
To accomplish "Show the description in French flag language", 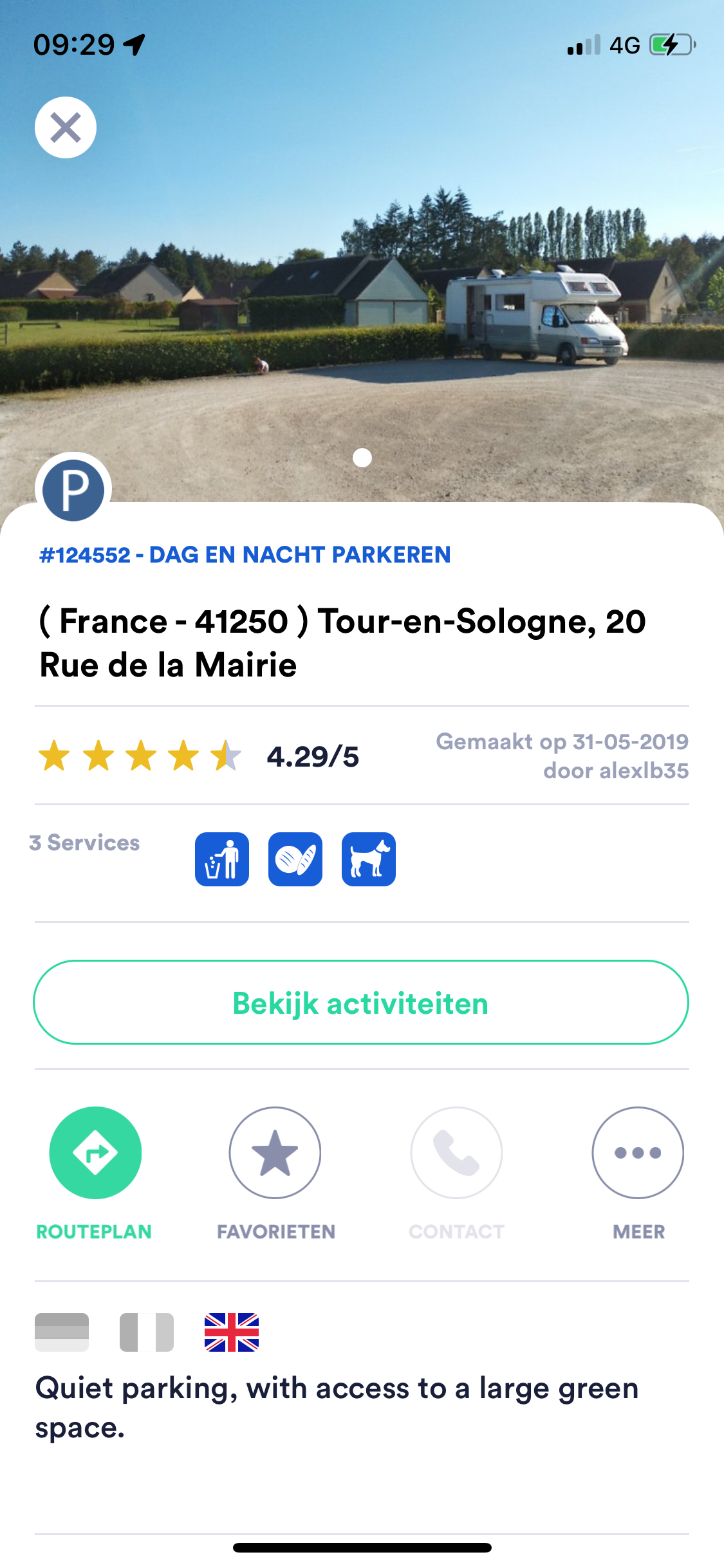I will [x=147, y=1332].
